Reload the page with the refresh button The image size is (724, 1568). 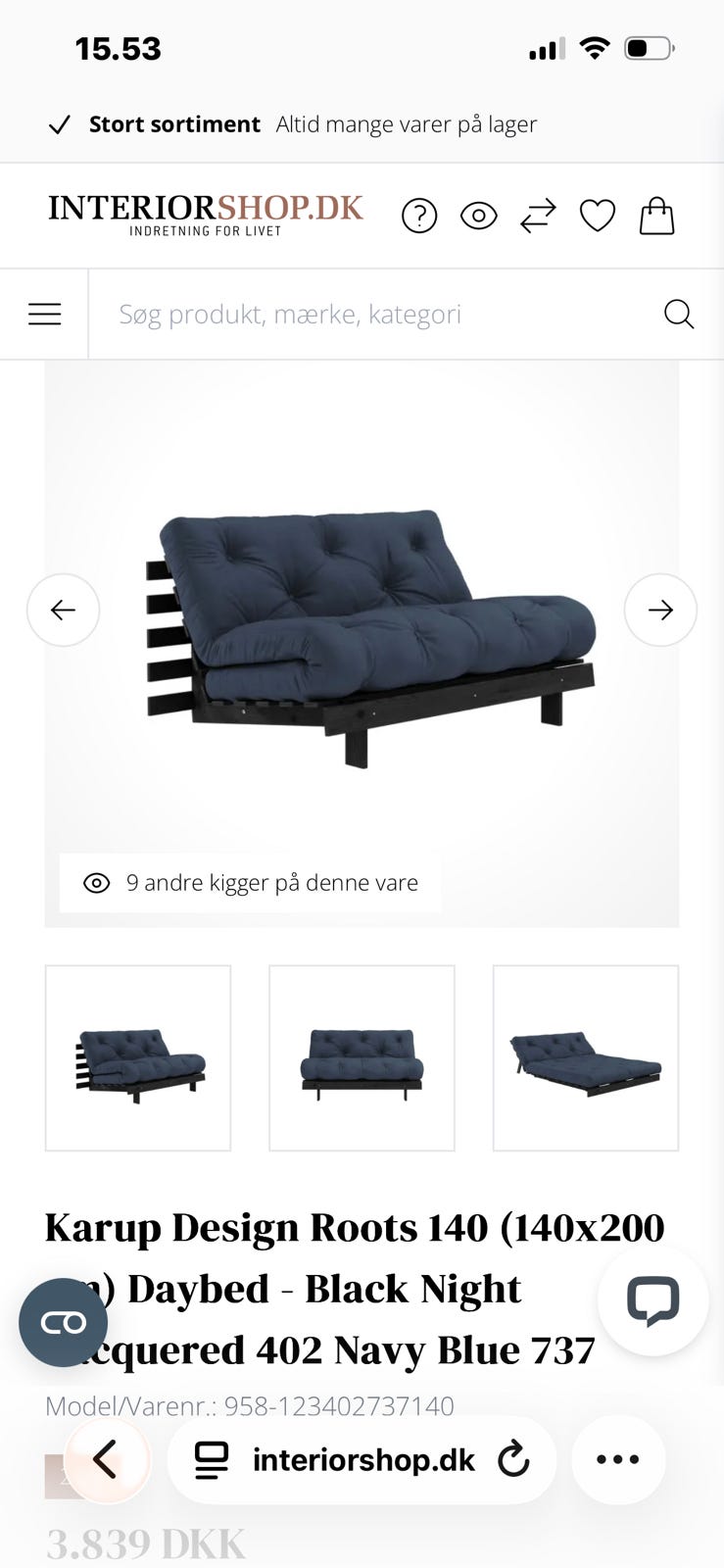point(514,1460)
